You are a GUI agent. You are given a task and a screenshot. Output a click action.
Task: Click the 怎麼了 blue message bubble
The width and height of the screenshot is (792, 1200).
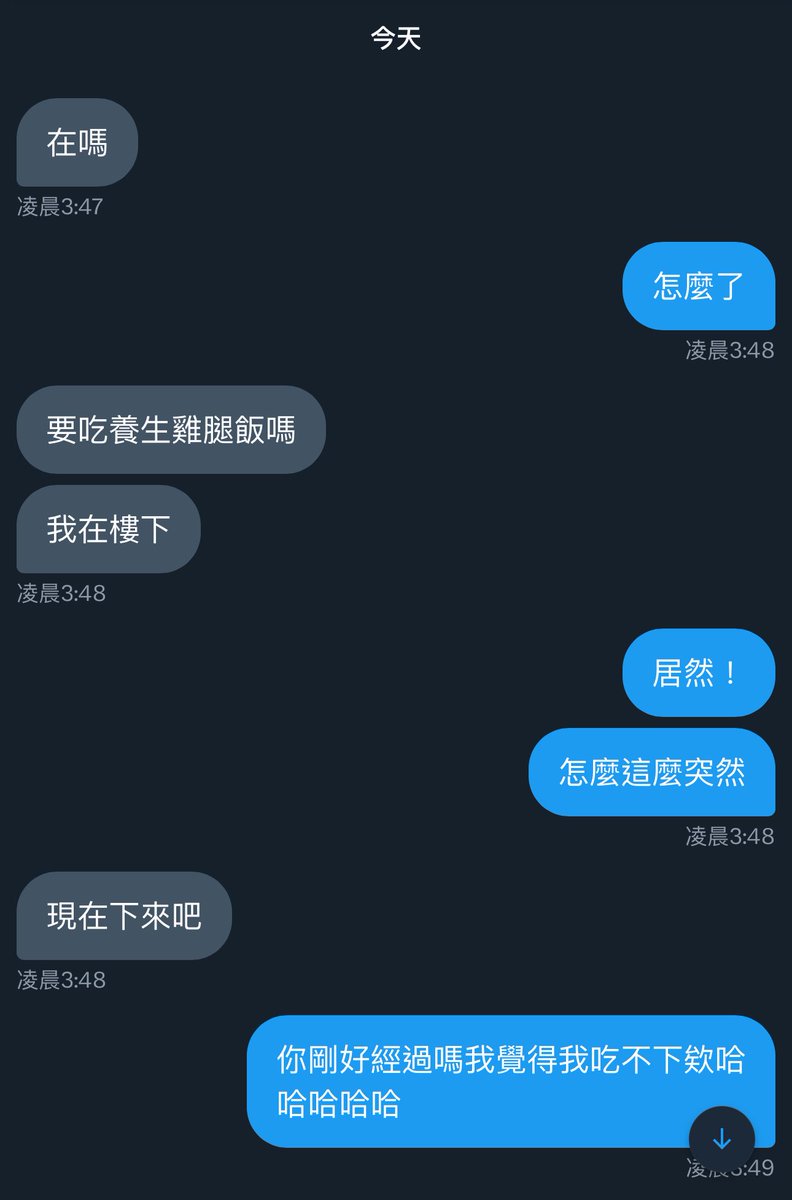pos(698,287)
